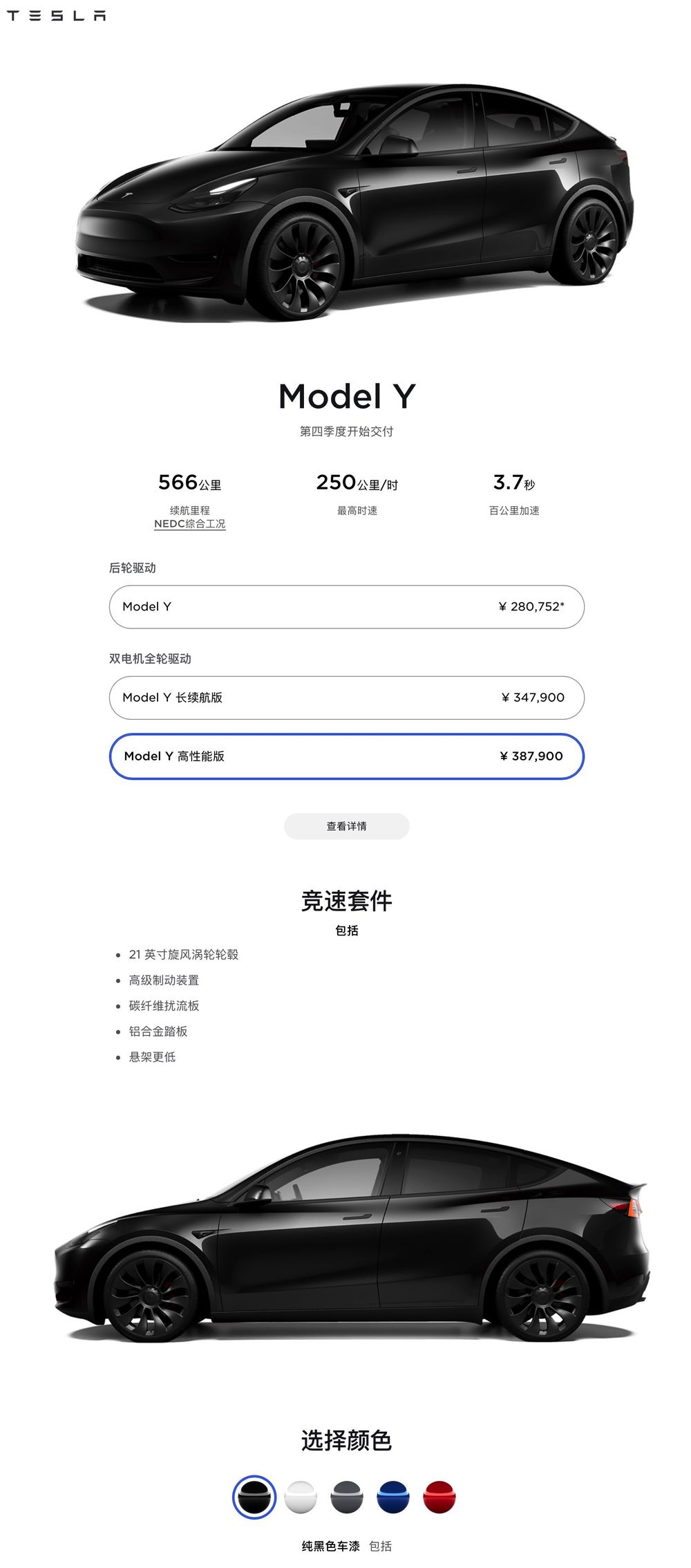Select the rear-wheel drive Model Y option
This screenshot has width=691, height=1568.
(x=347, y=607)
